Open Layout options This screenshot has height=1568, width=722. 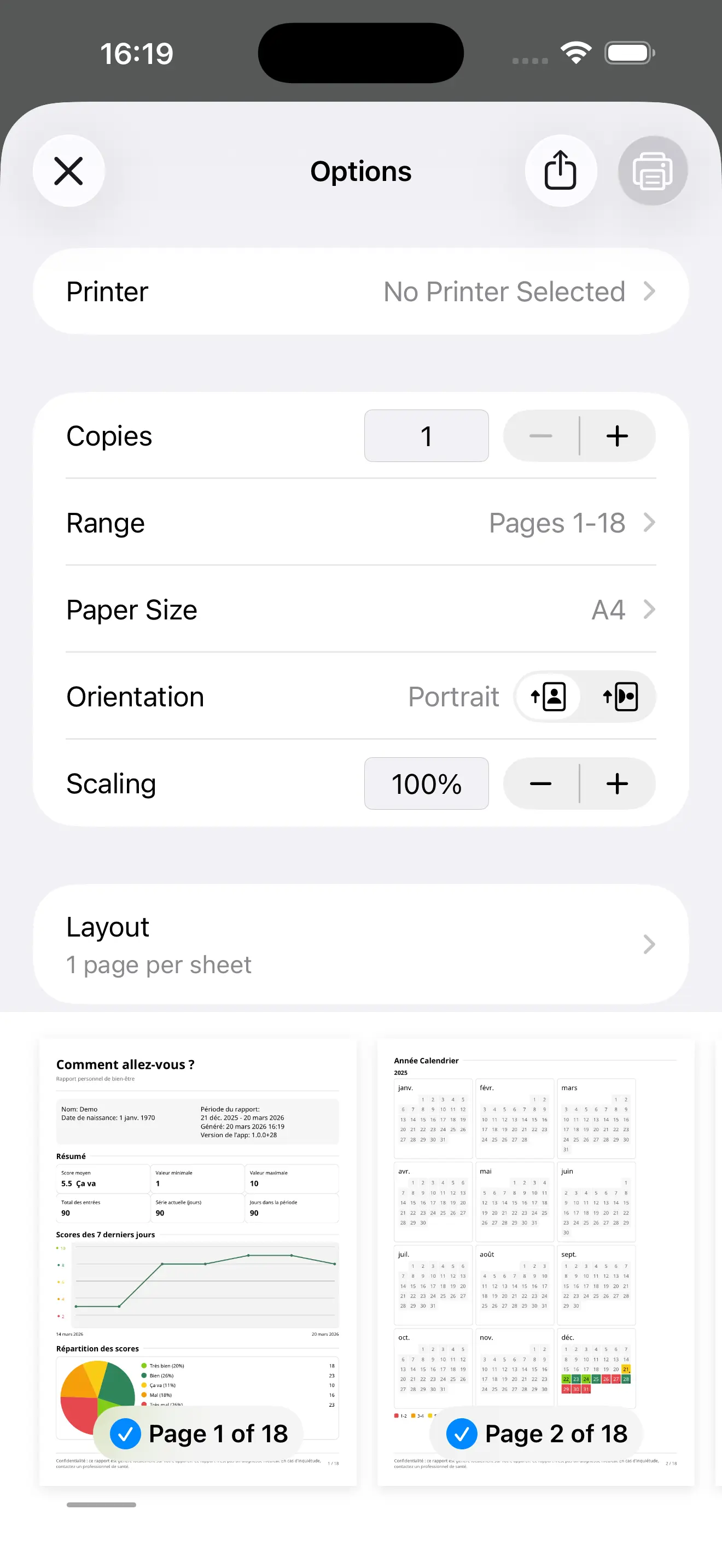360,945
